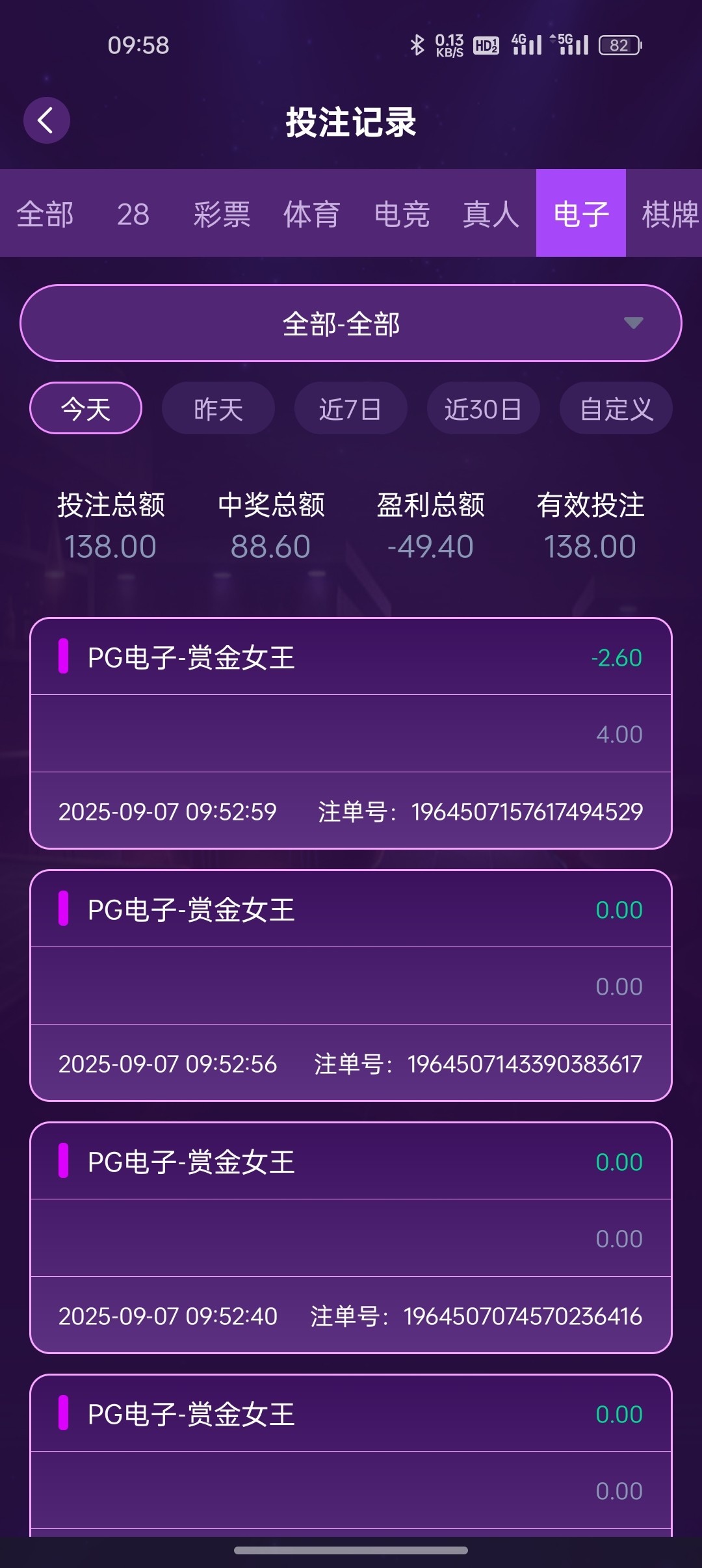Select the 近30日 date filter
Screen dimensions: 702x1568
coord(482,408)
